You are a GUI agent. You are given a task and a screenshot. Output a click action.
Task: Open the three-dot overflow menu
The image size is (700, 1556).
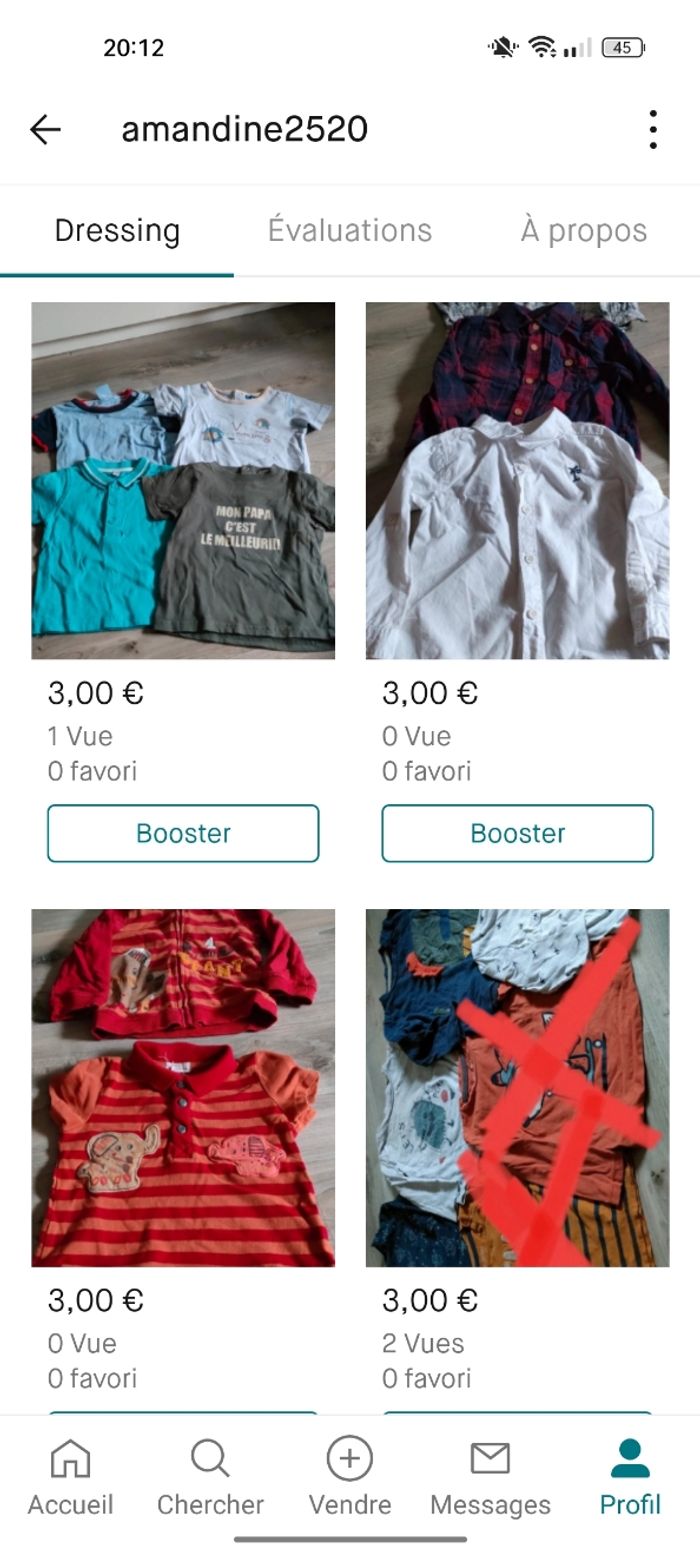point(652,130)
